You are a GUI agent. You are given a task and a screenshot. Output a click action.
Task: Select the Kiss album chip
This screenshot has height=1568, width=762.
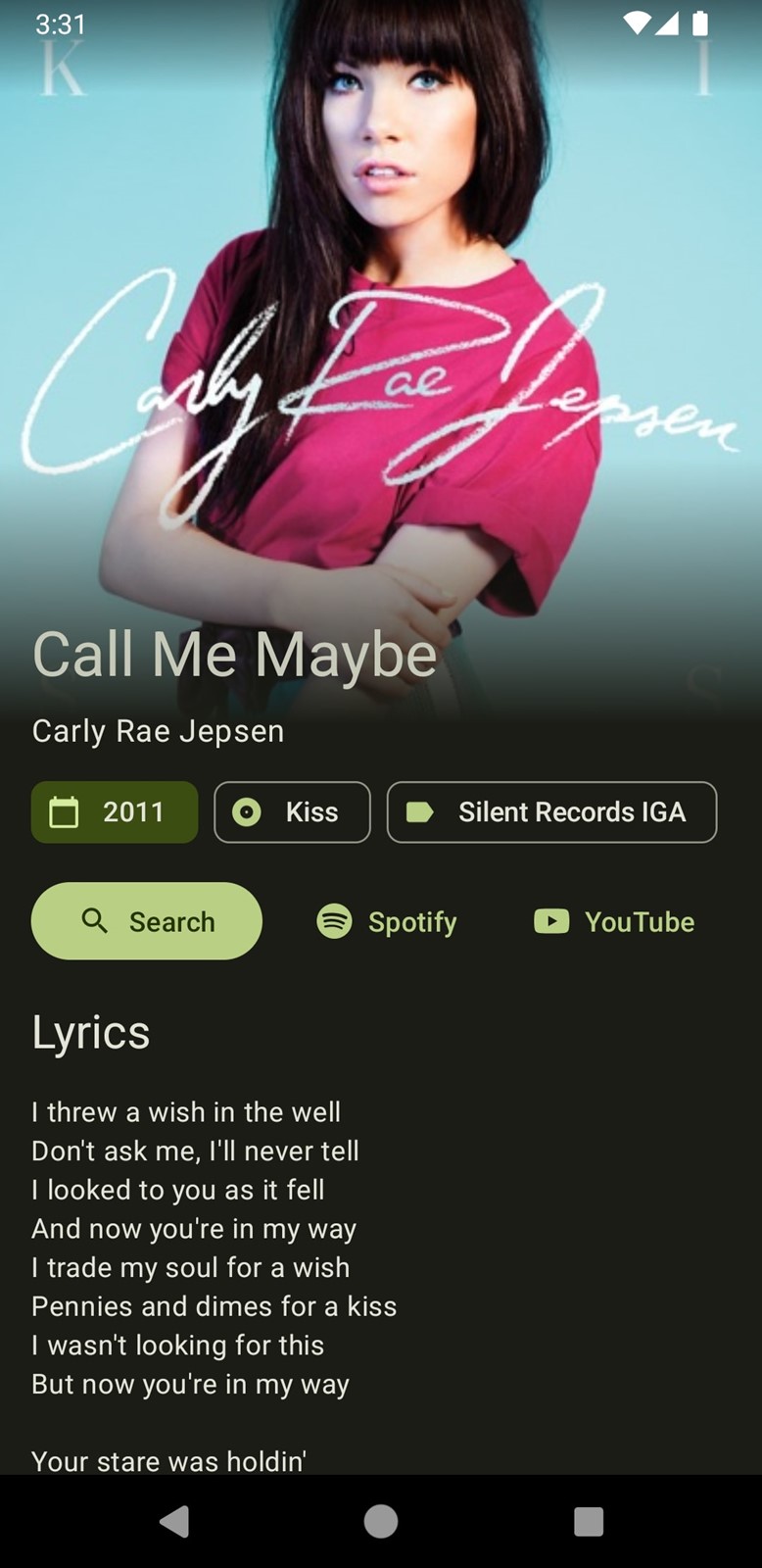(x=292, y=812)
